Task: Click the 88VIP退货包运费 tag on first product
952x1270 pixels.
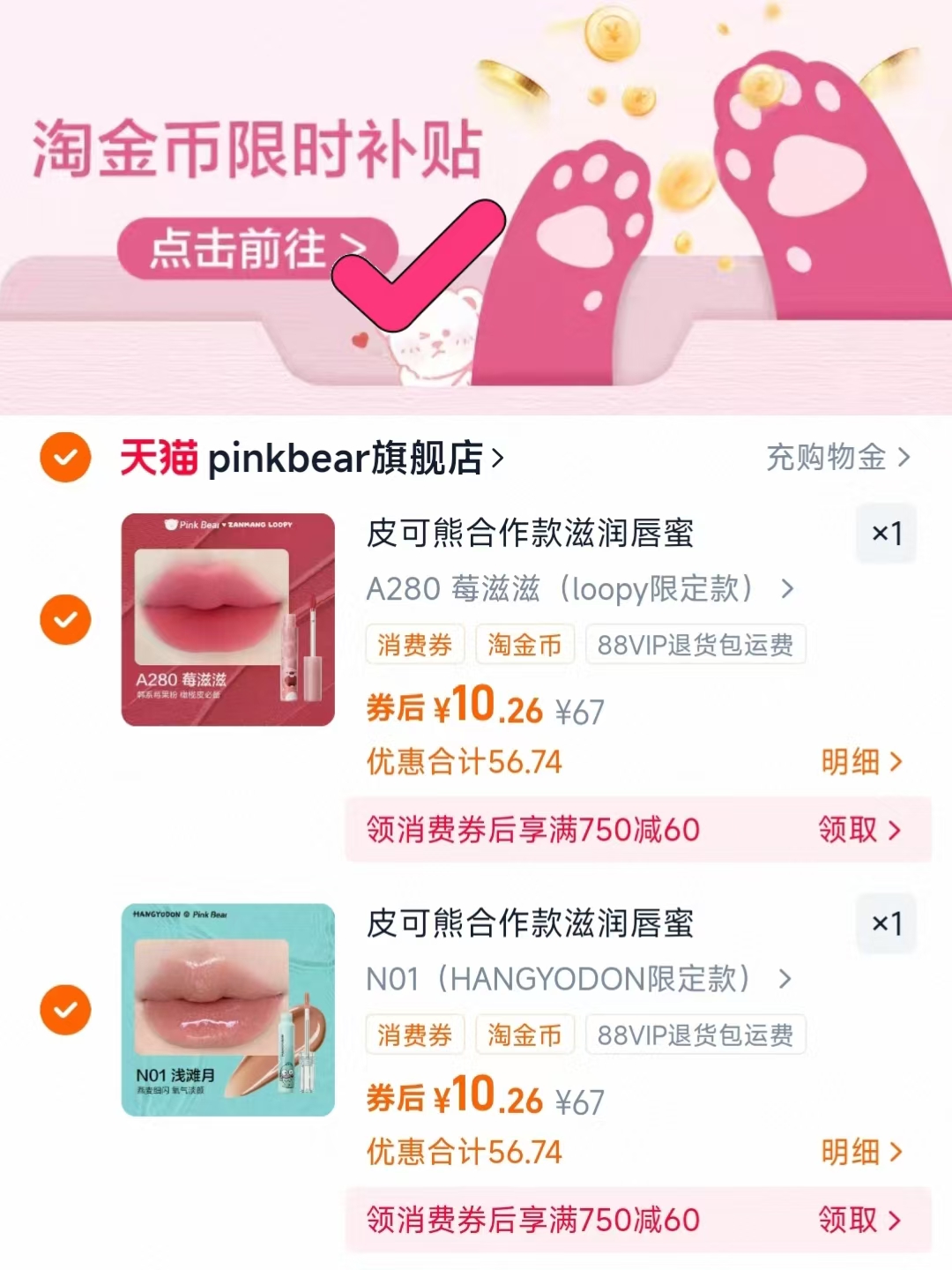Action: pyautogui.click(x=695, y=645)
